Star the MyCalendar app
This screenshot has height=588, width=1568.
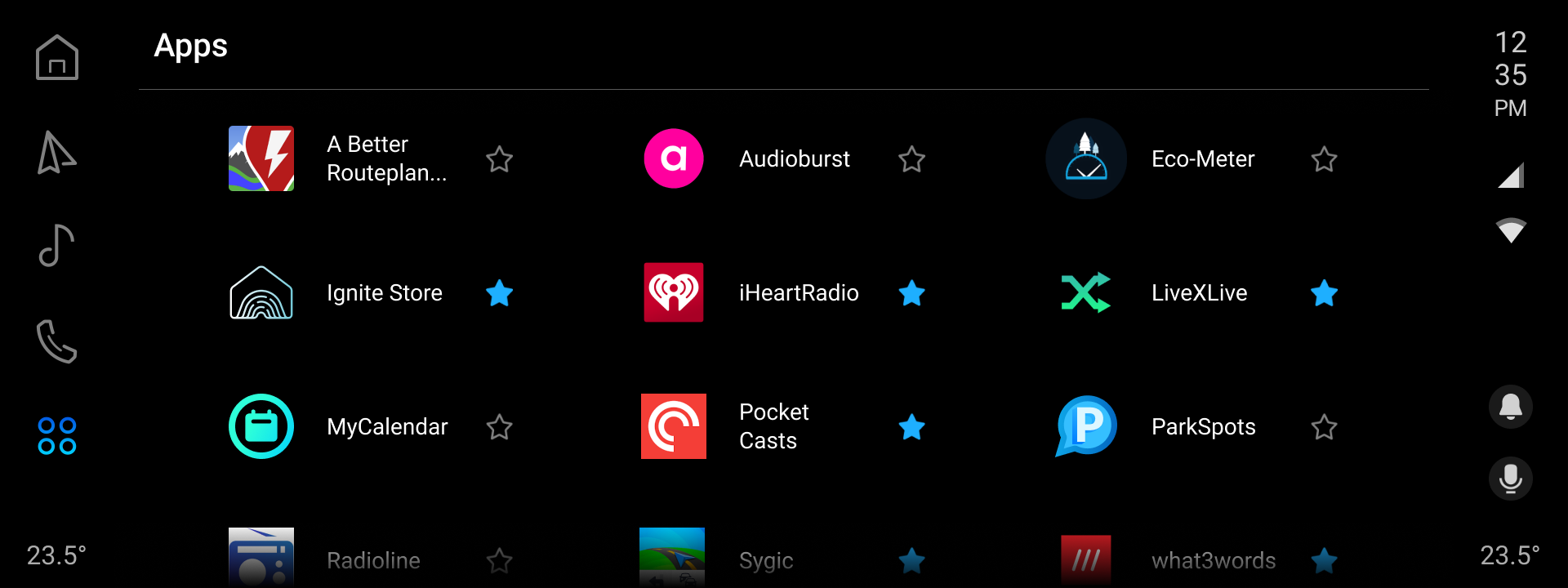pos(499,427)
